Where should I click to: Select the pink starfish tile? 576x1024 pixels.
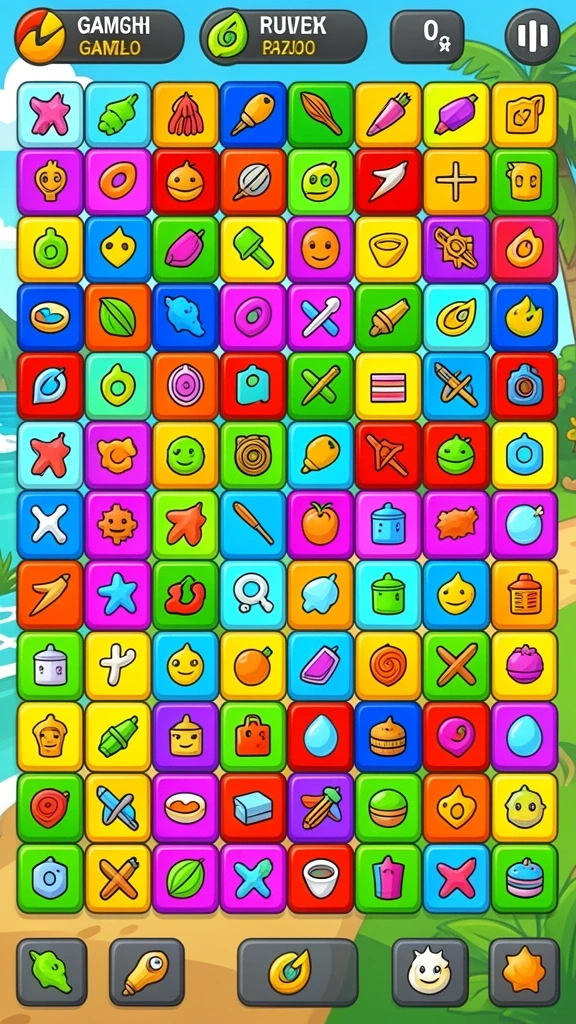[50, 114]
